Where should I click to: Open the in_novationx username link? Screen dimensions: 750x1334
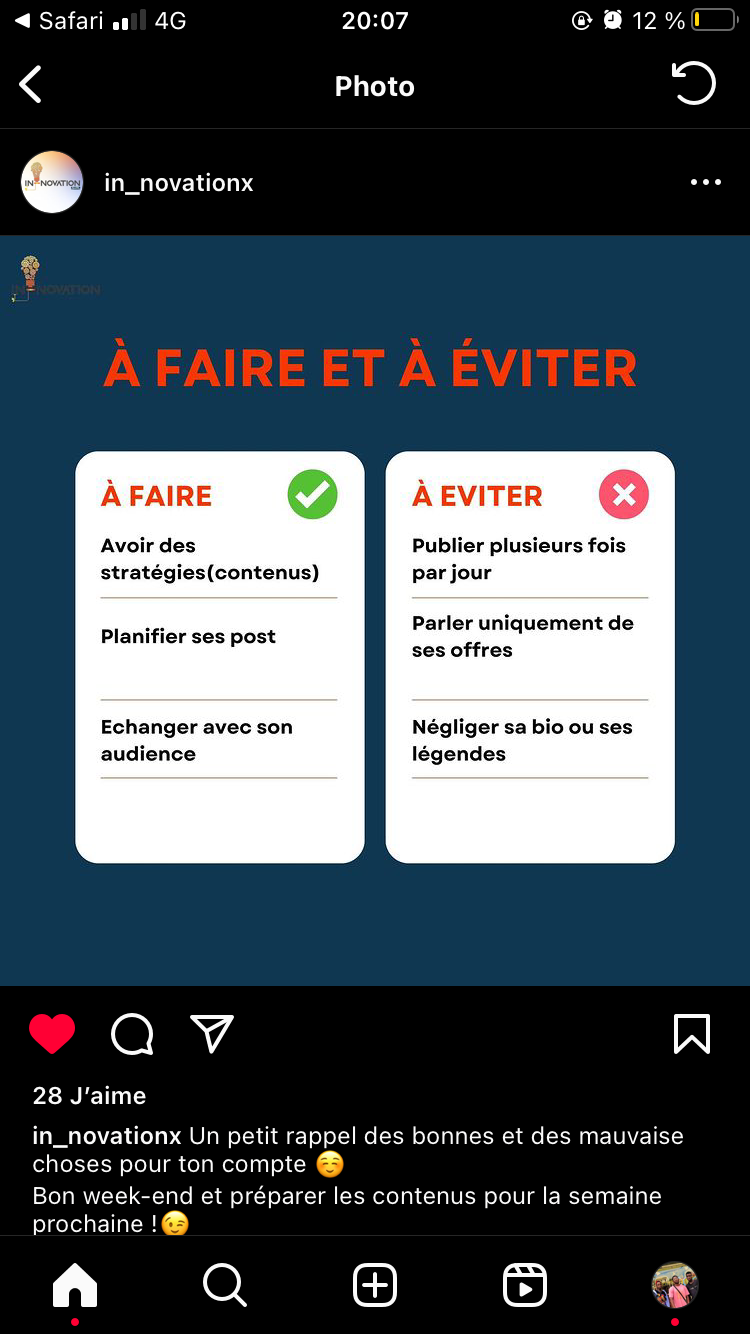pyautogui.click(x=179, y=183)
